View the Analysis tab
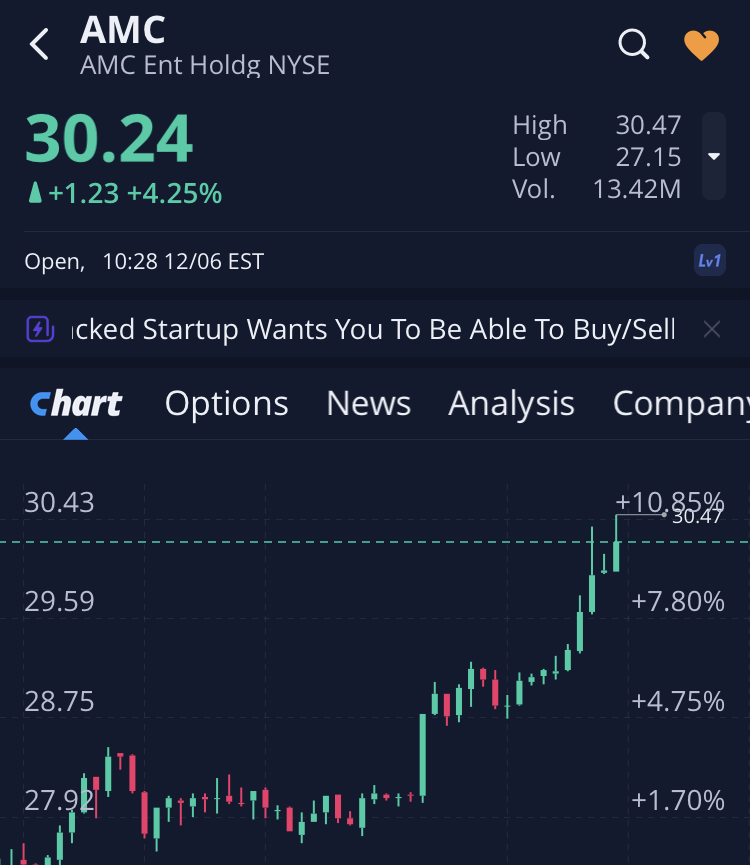The height and width of the screenshot is (865, 750). pos(511,404)
